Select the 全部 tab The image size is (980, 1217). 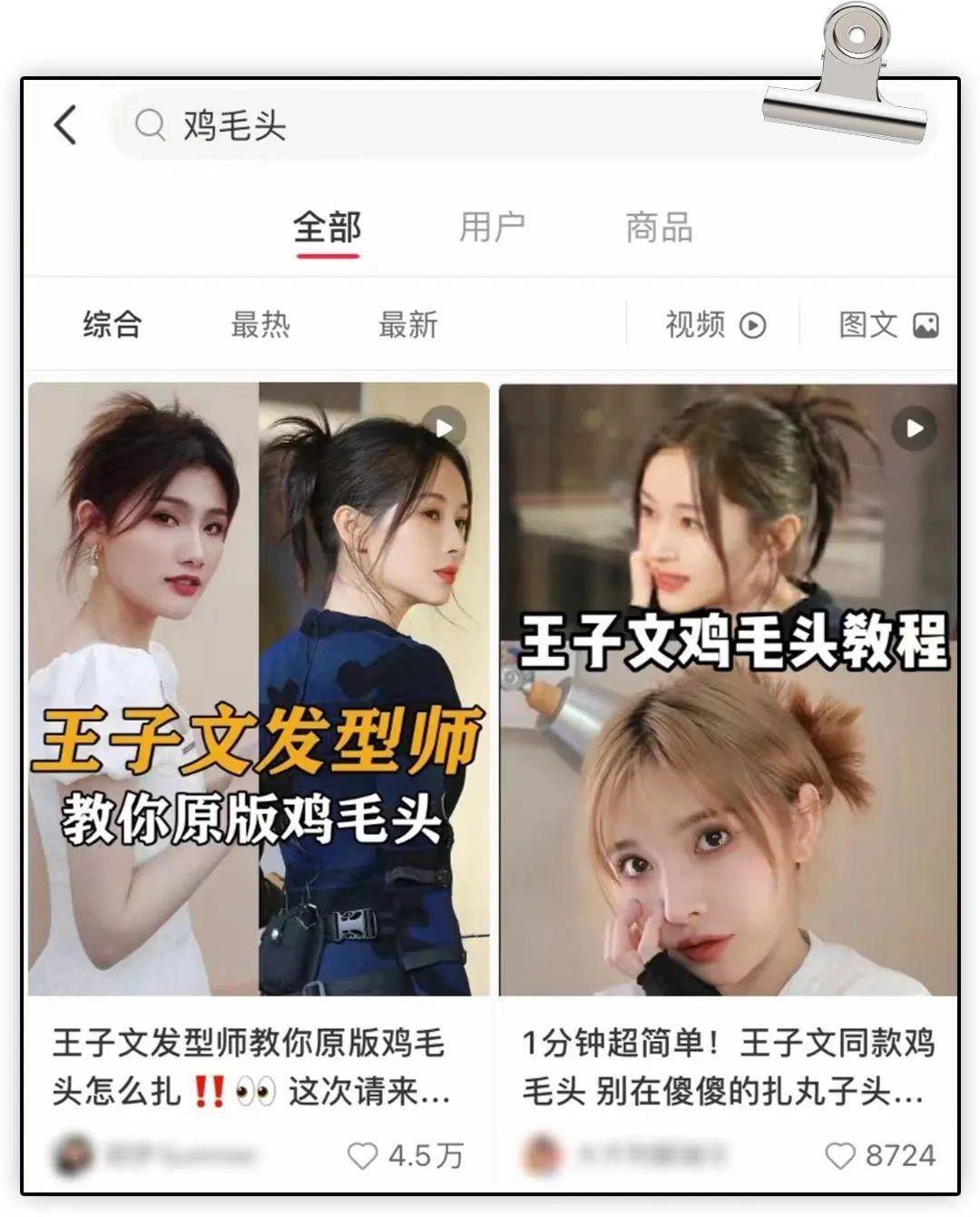tap(327, 227)
